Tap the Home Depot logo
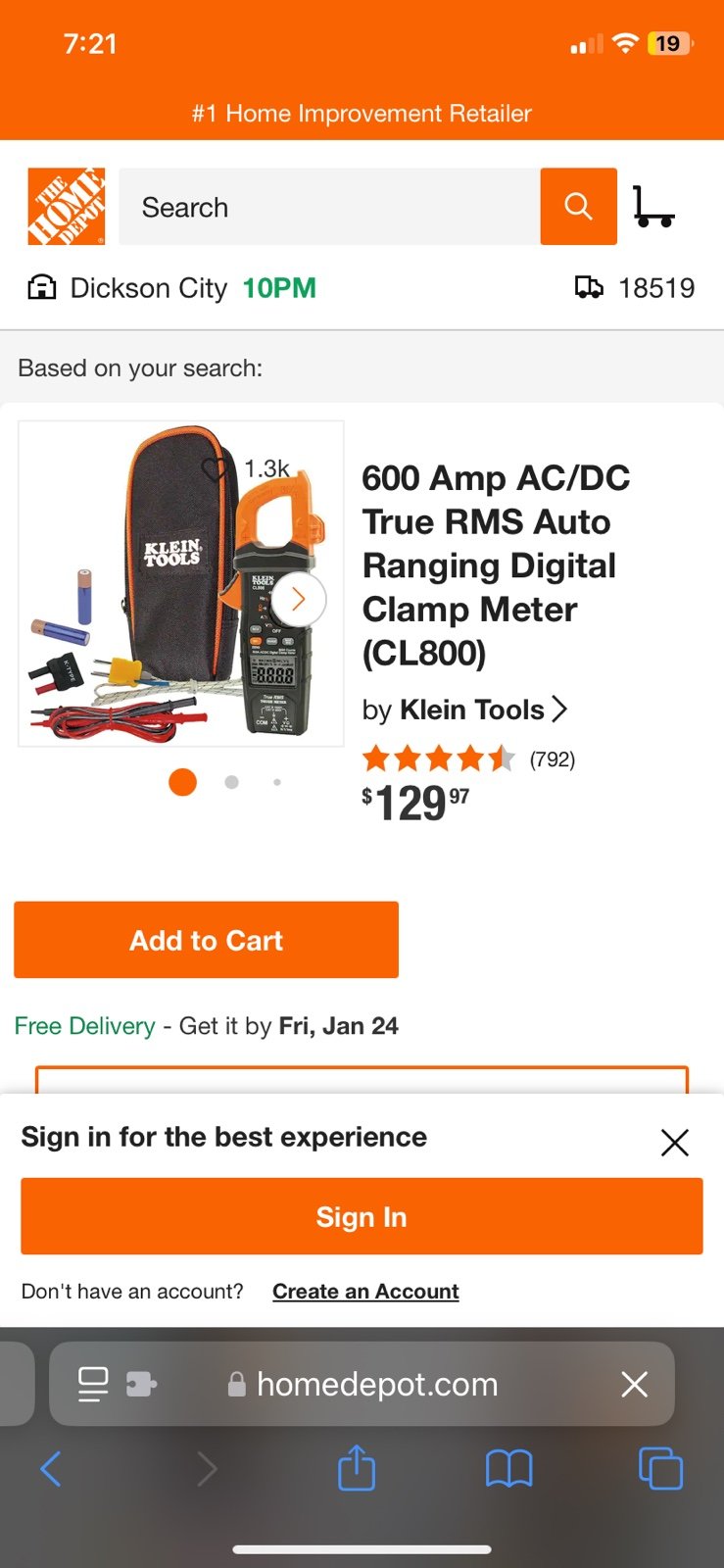 pos(66,207)
